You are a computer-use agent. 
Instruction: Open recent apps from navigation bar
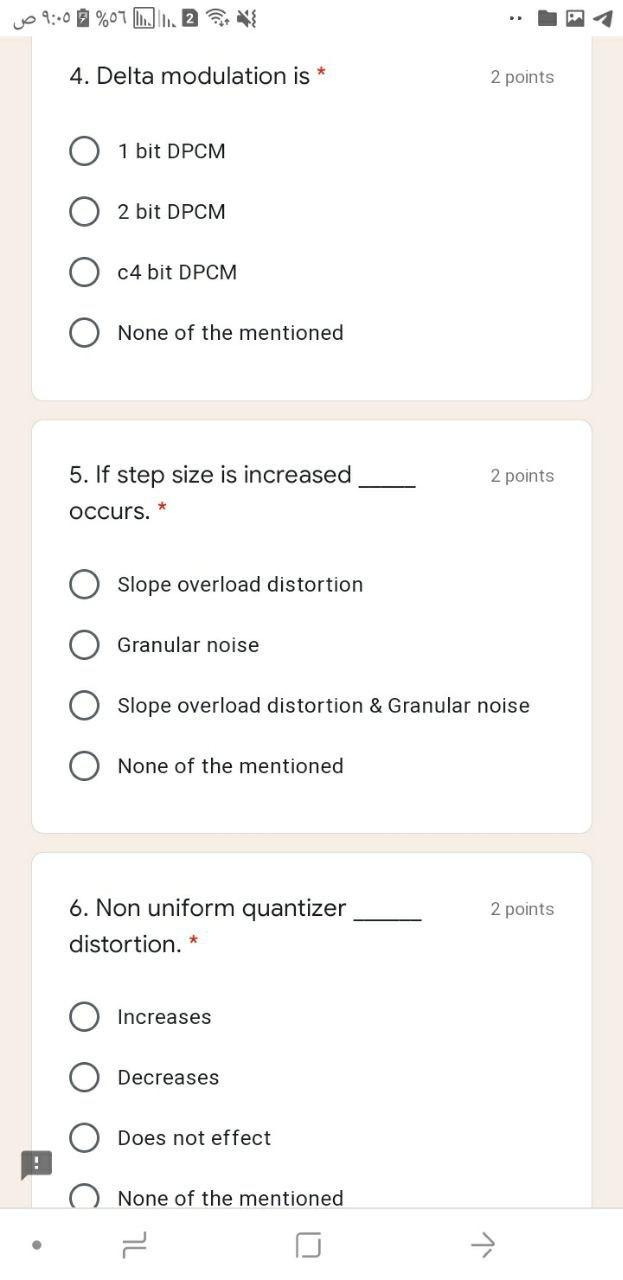[x=134, y=1245]
